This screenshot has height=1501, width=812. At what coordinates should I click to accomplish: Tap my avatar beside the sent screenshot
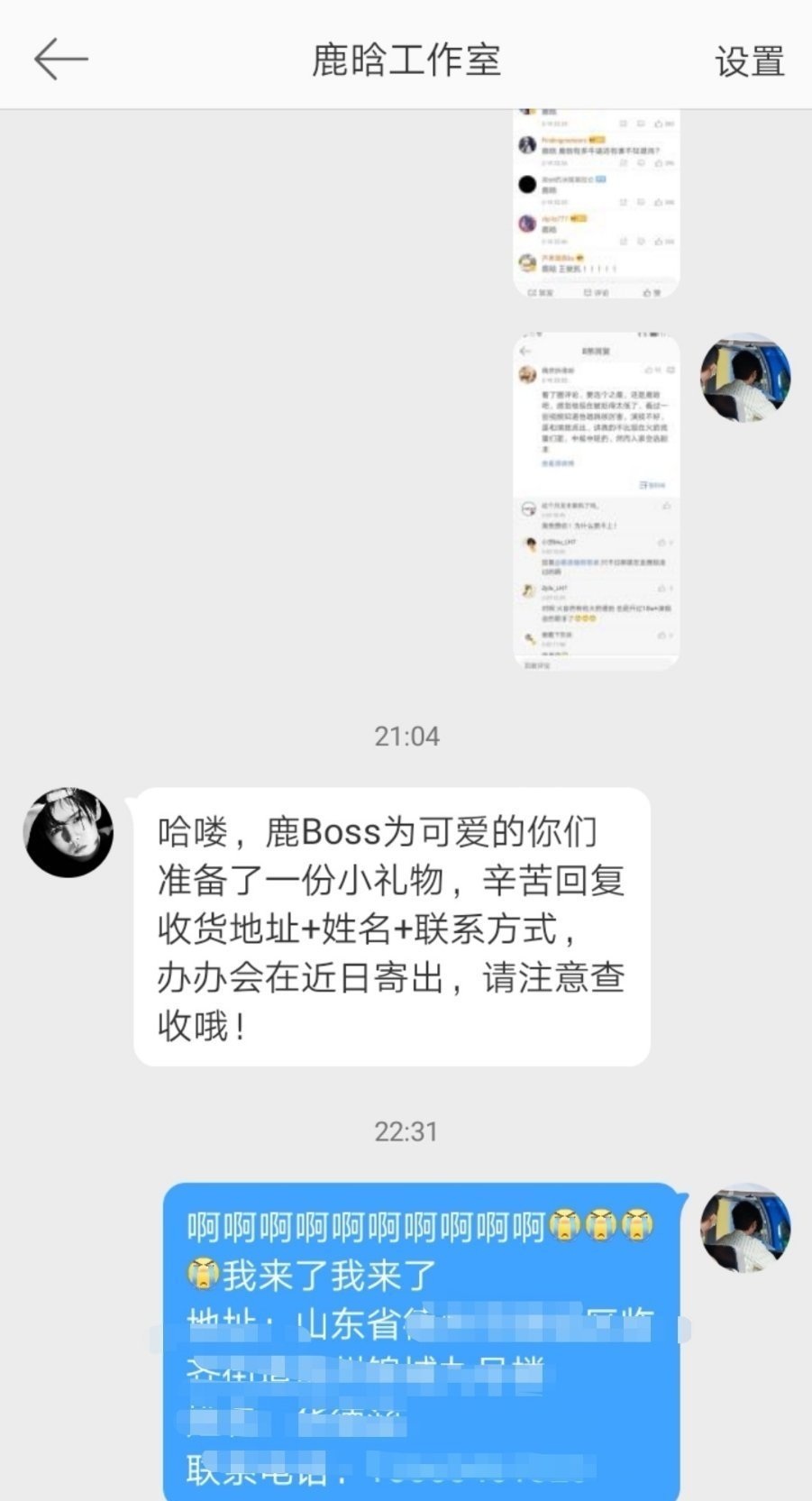tap(745, 380)
